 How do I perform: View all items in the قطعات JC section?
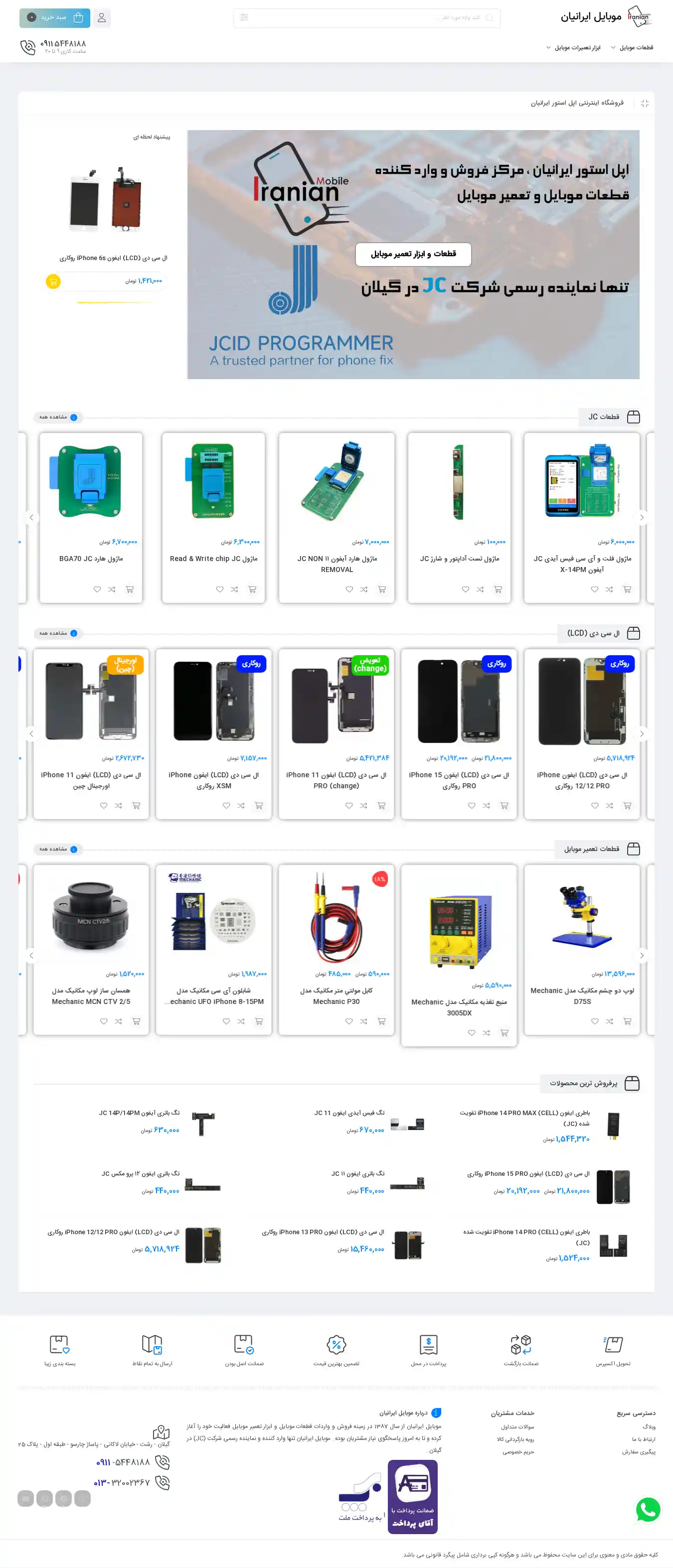(x=58, y=417)
